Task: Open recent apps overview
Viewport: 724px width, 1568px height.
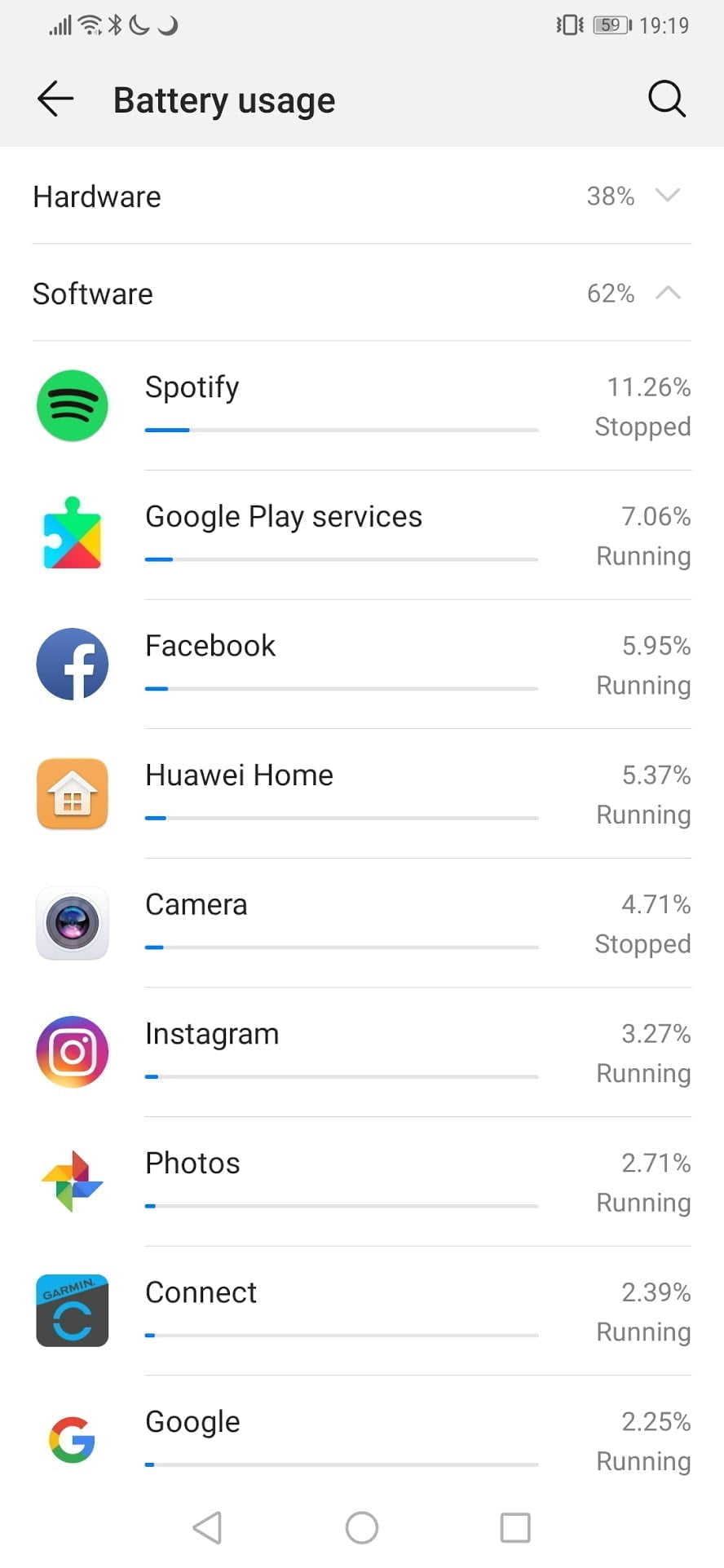Action: (x=514, y=1527)
